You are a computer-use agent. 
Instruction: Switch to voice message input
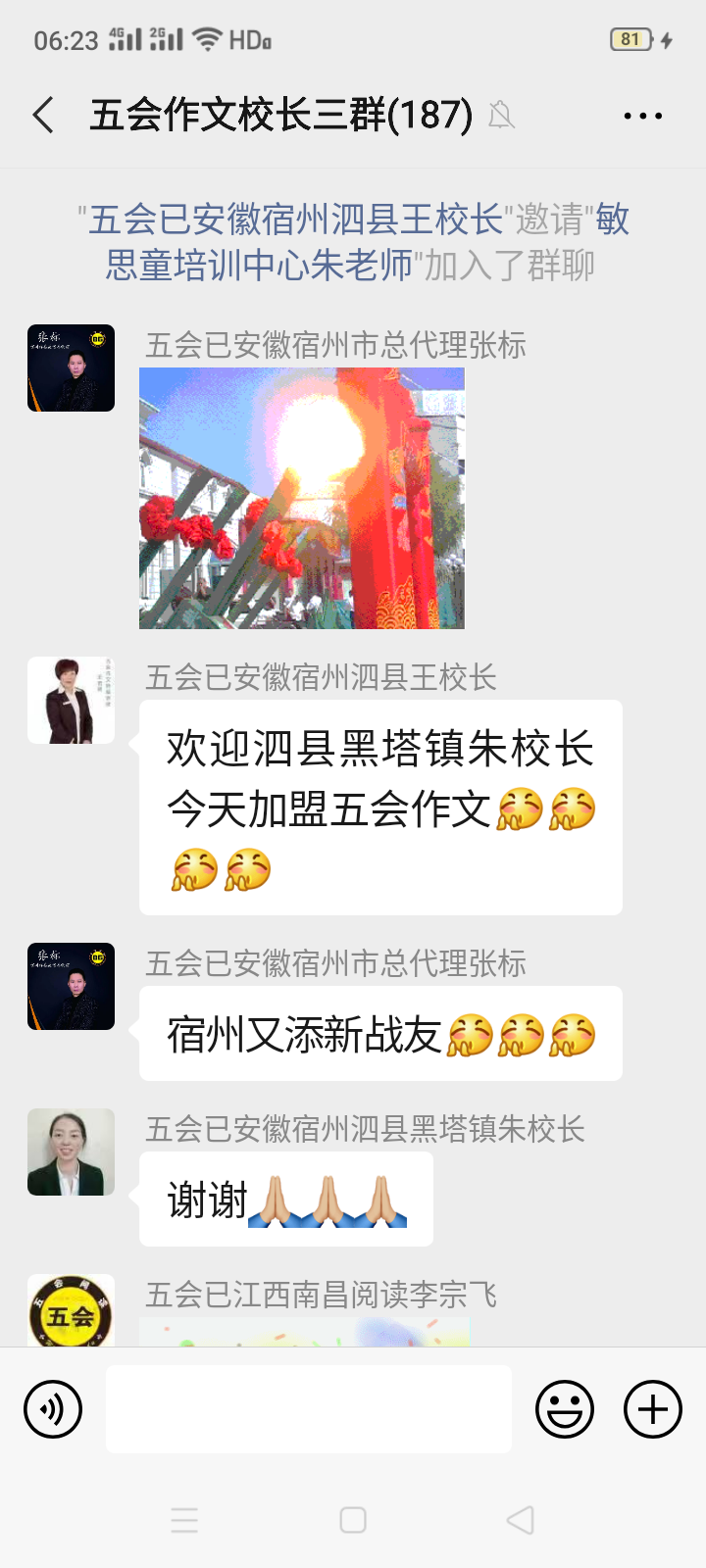click(53, 1409)
